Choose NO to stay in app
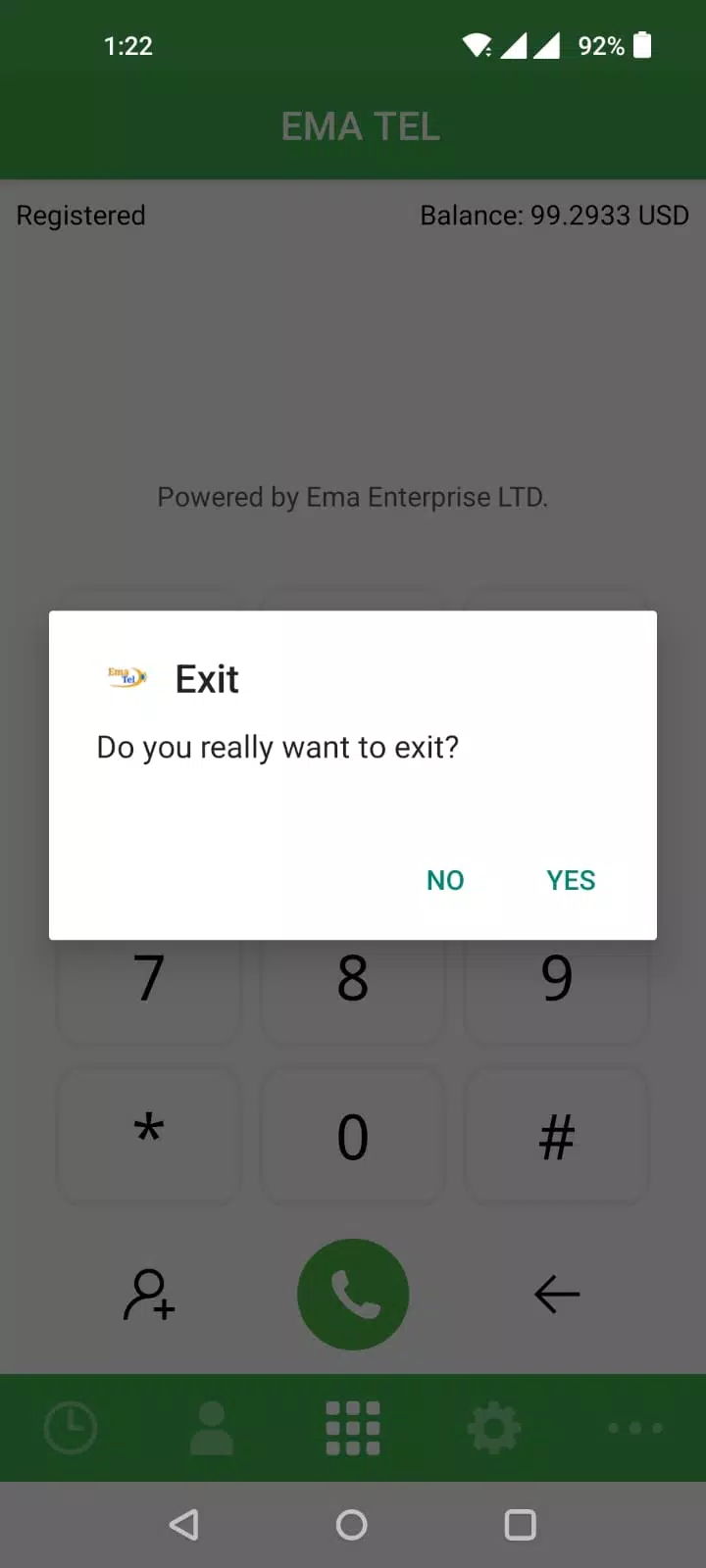The width and height of the screenshot is (706, 1568). [445, 880]
